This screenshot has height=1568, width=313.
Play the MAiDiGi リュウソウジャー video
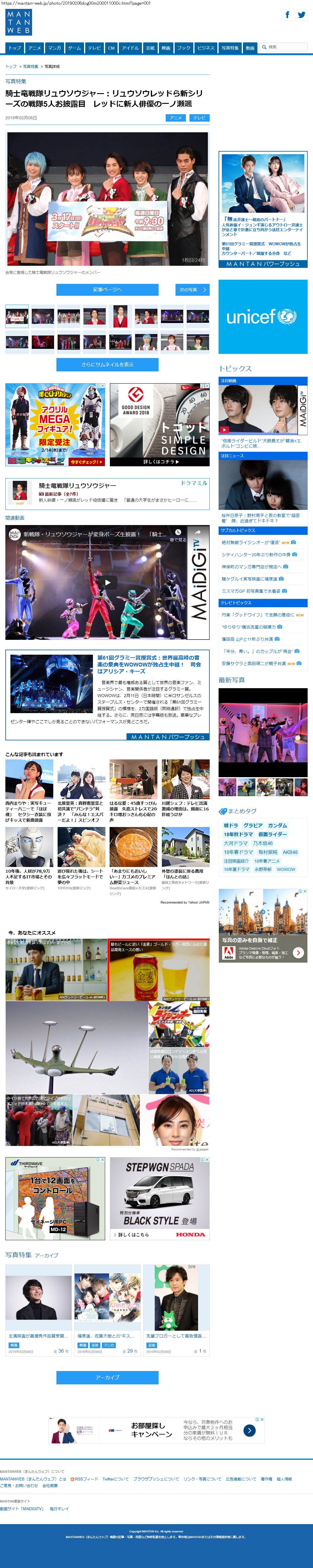tap(108, 583)
